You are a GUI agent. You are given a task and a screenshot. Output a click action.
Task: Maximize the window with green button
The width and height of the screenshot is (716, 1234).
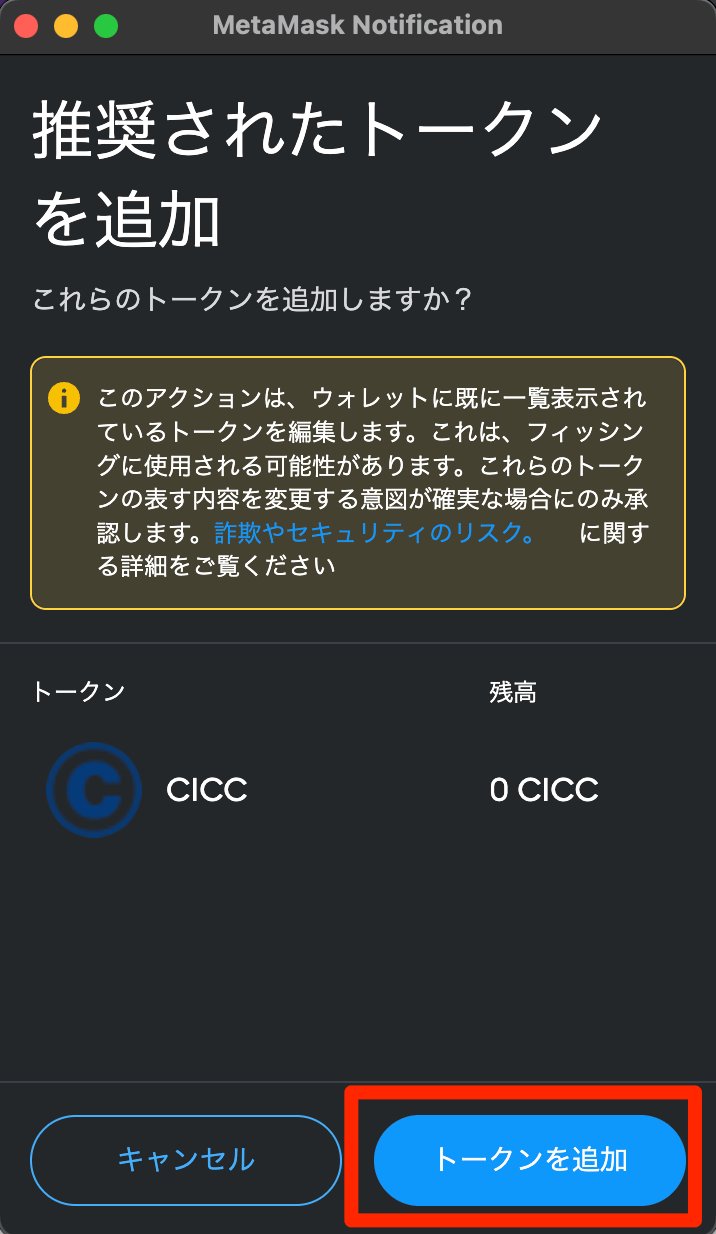pos(105,26)
